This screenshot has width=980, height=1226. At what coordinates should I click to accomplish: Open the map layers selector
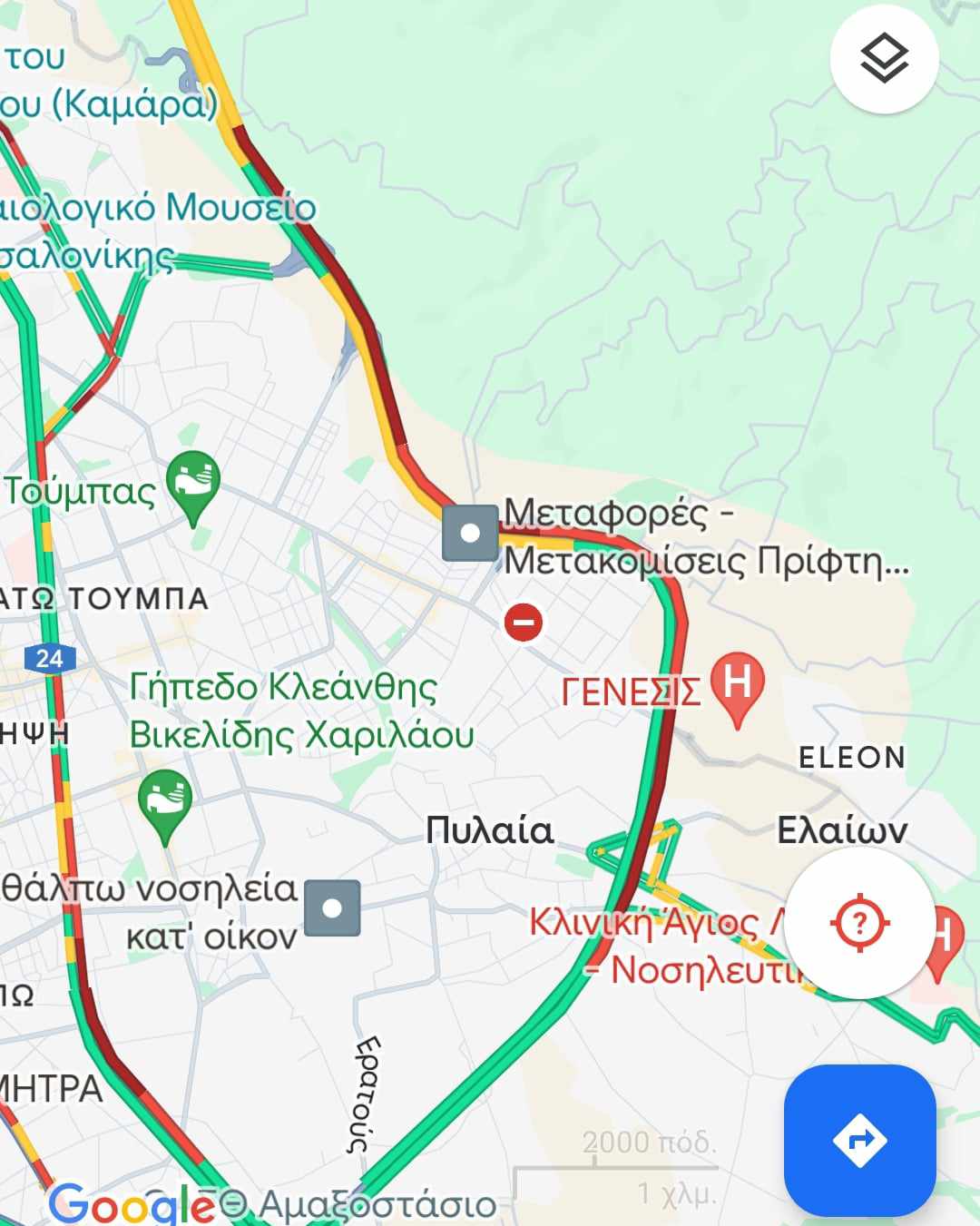pos(884,60)
